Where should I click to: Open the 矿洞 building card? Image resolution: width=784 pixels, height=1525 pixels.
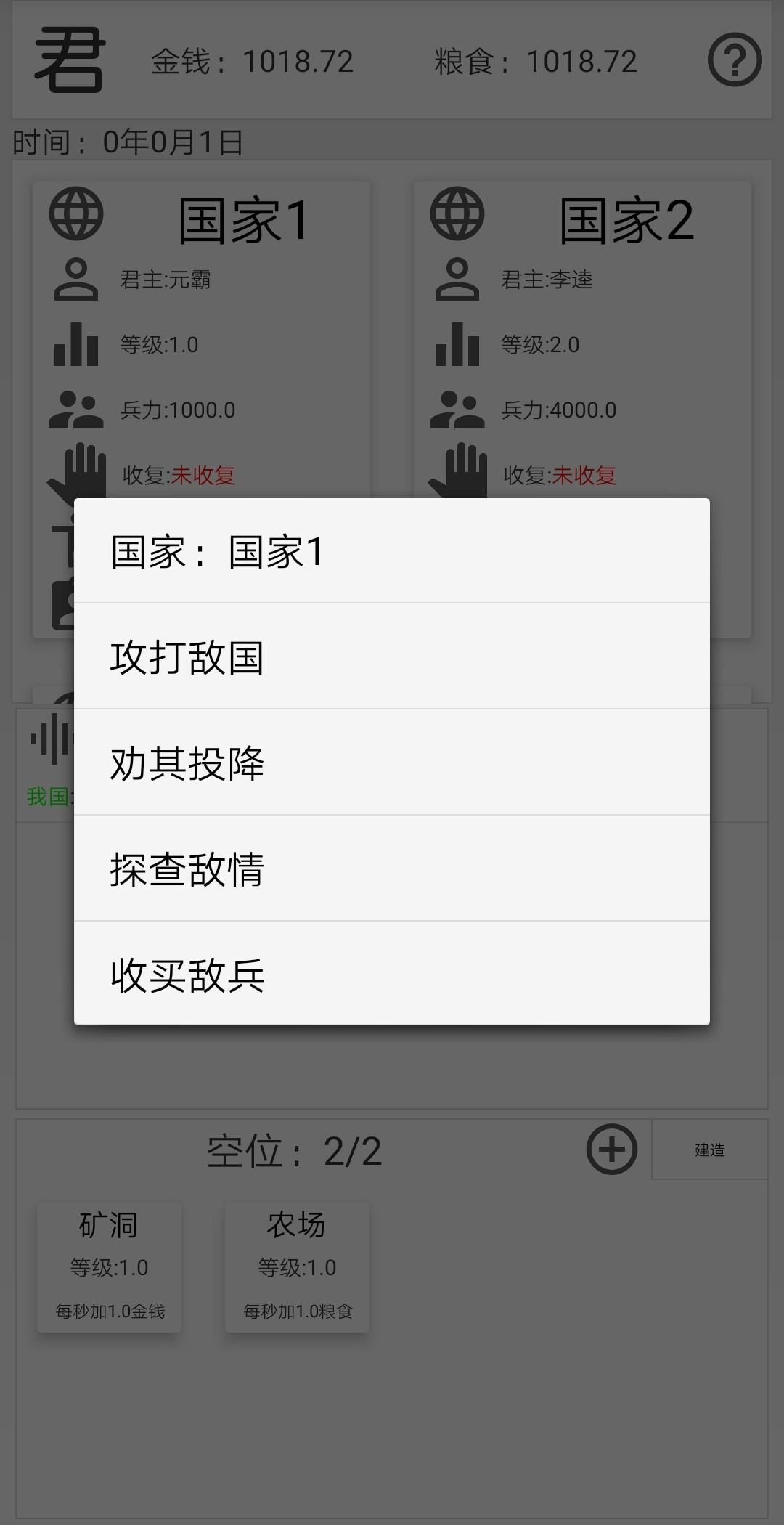(110, 1266)
